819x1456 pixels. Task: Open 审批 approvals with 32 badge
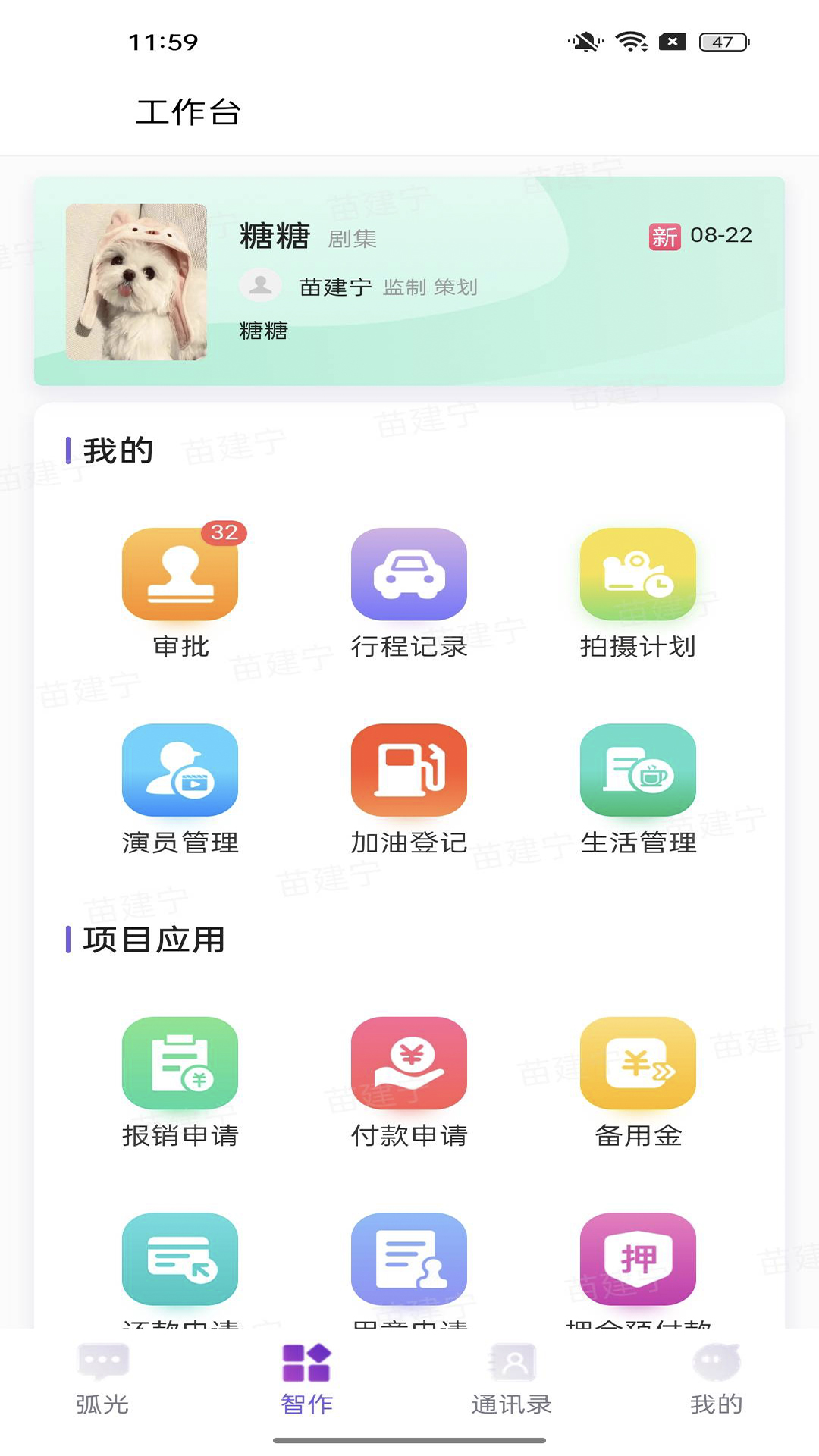click(x=180, y=574)
